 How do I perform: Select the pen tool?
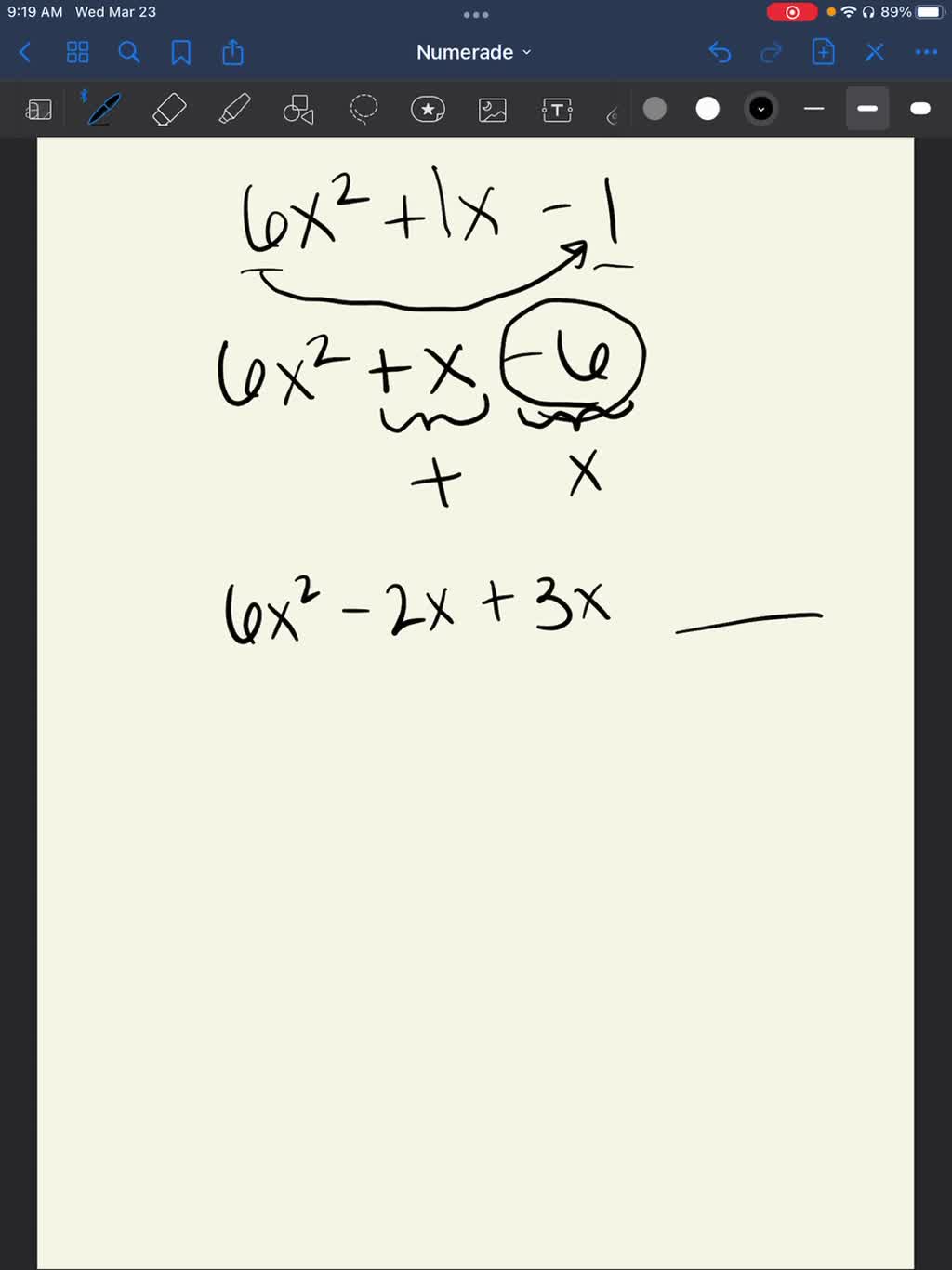click(x=103, y=110)
